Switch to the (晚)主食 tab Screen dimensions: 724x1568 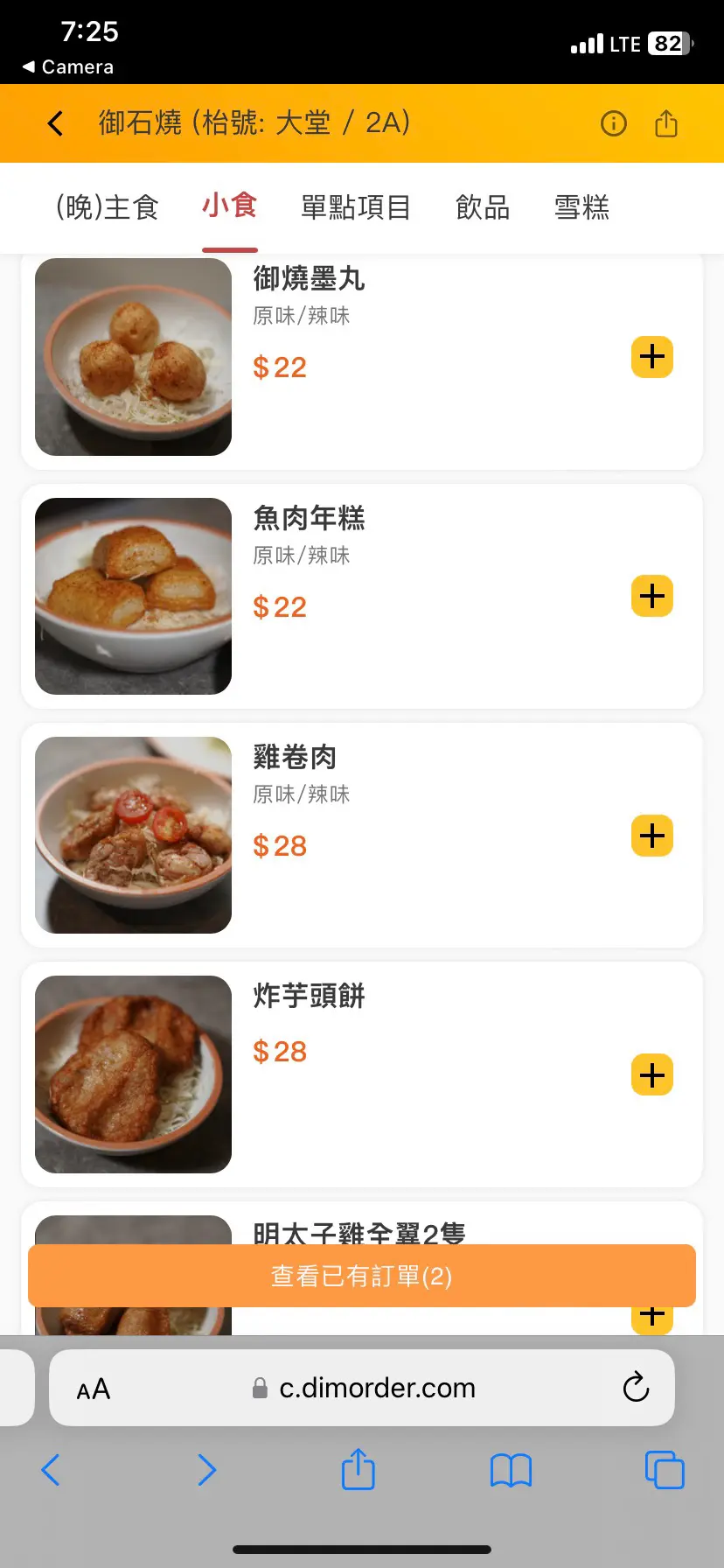point(107,207)
